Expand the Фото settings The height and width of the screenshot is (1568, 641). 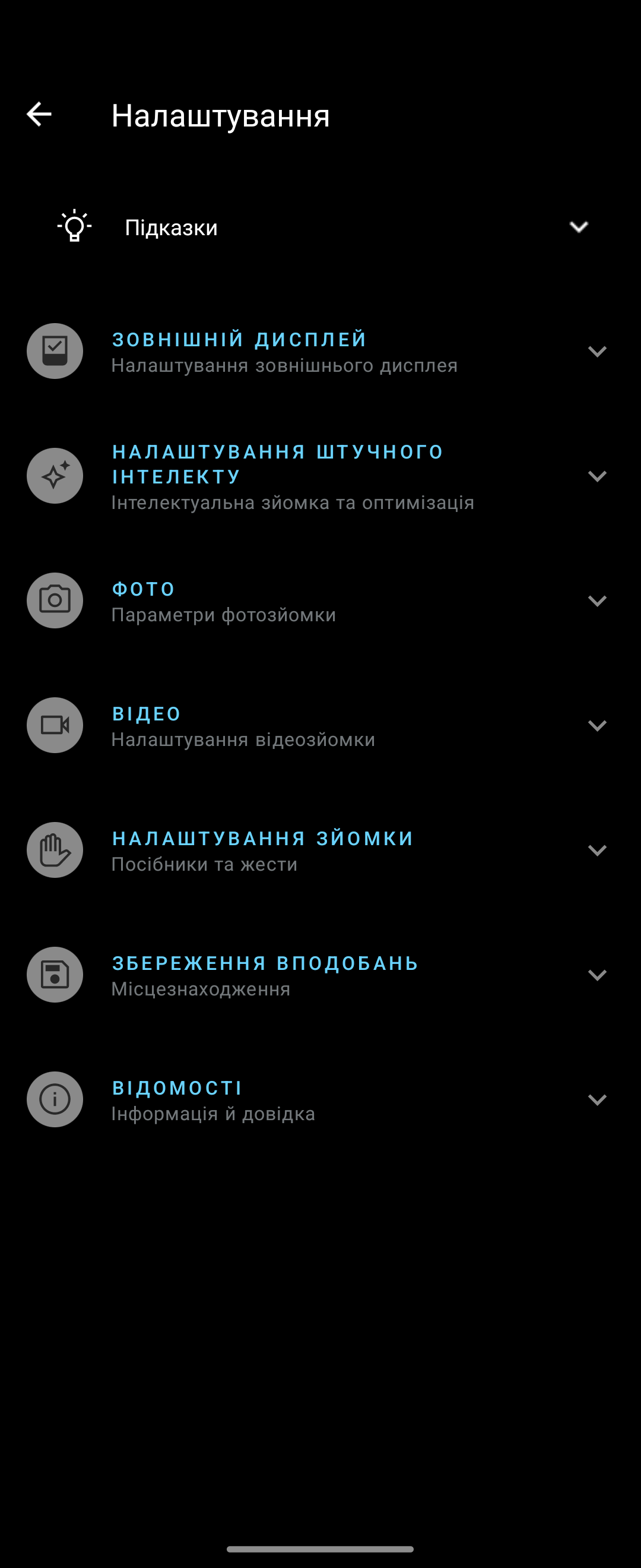tap(596, 601)
